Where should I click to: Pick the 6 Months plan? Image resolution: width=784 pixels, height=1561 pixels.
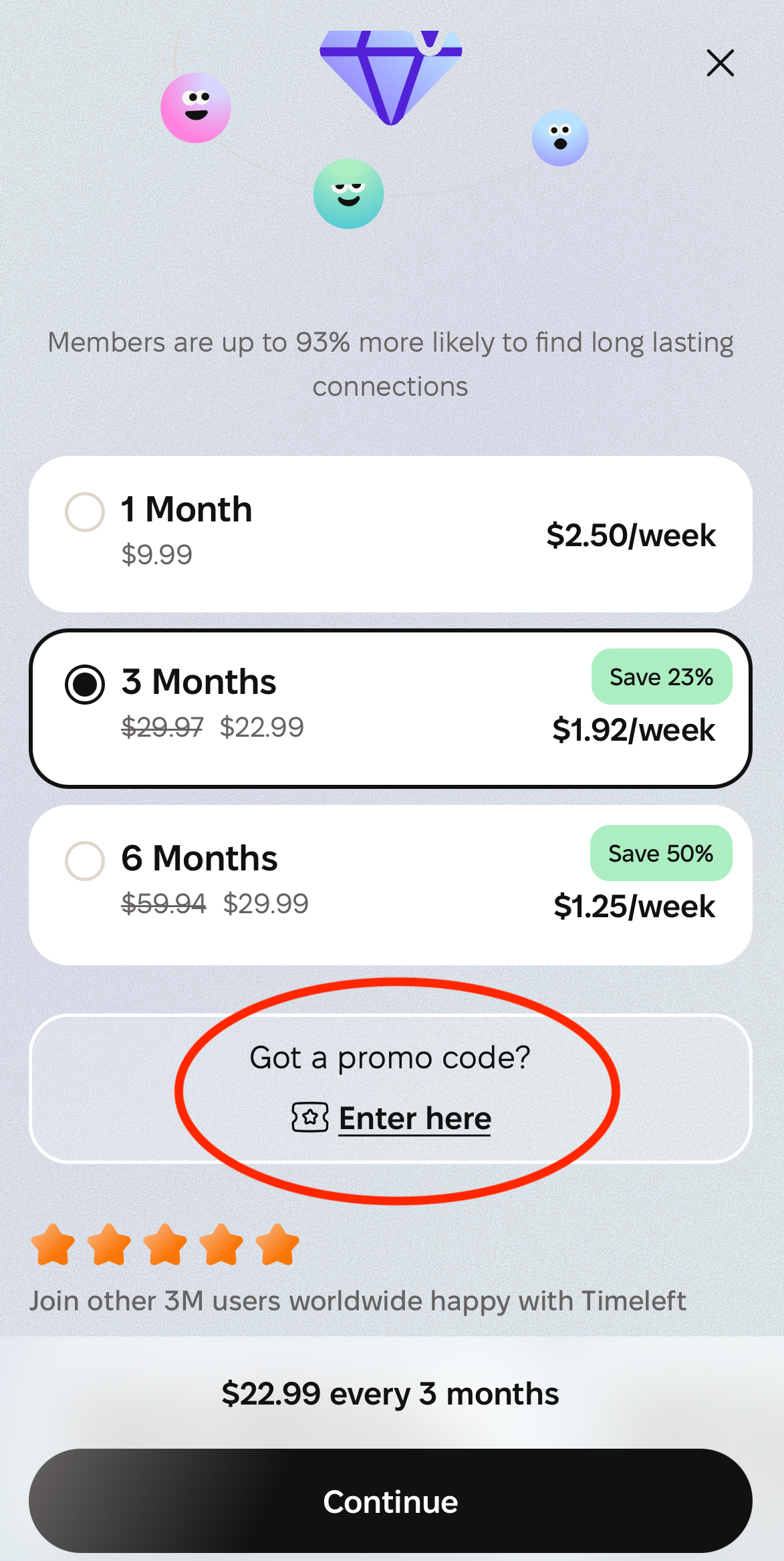pos(85,860)
